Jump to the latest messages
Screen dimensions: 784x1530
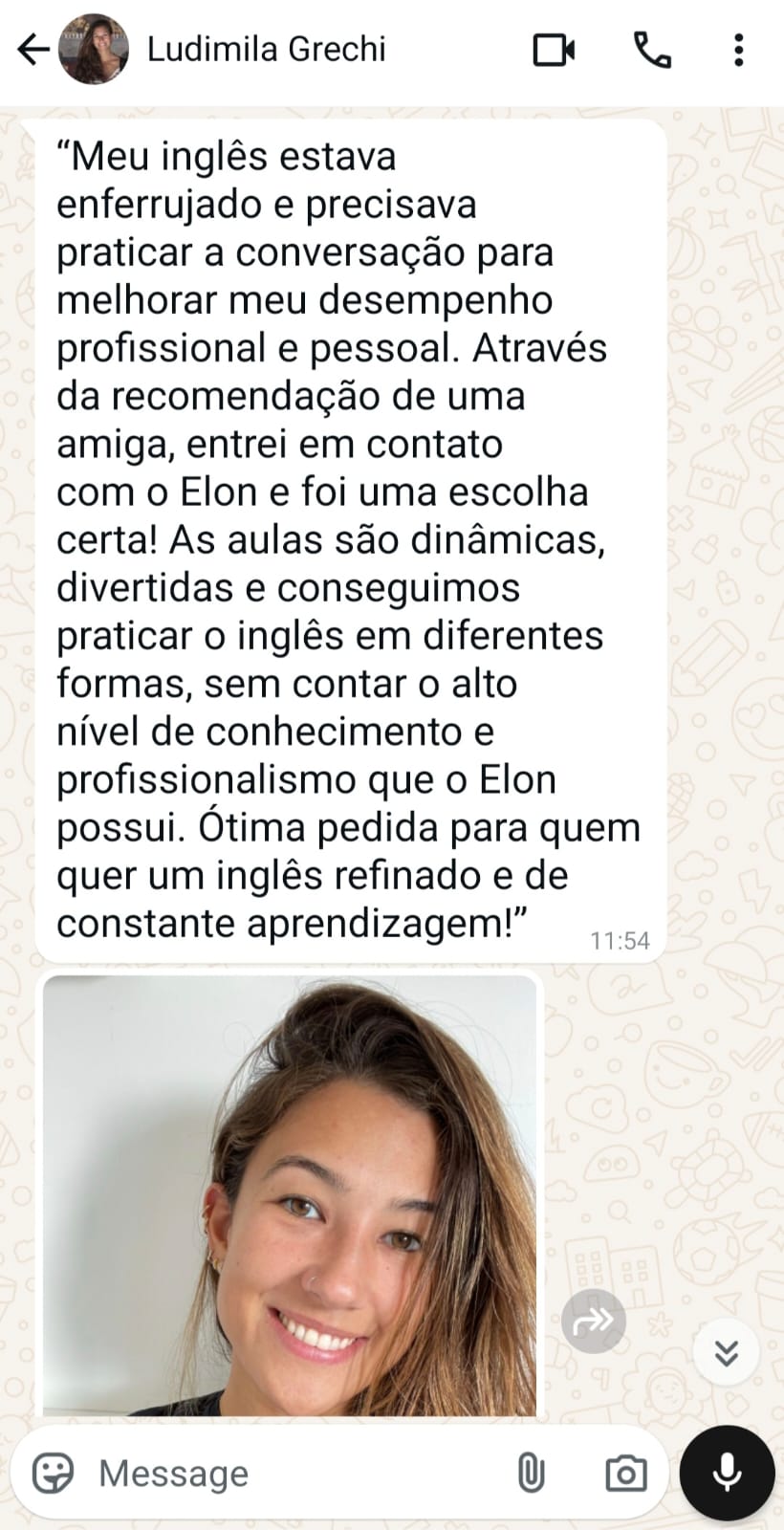(727, 1352)
